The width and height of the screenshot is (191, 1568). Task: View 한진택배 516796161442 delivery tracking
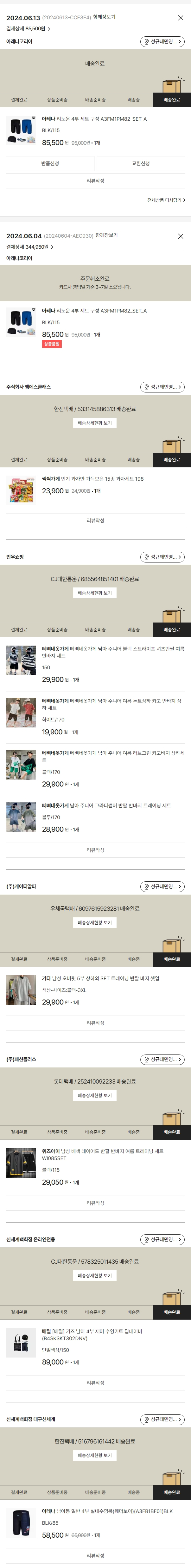tap(95, 1456)
